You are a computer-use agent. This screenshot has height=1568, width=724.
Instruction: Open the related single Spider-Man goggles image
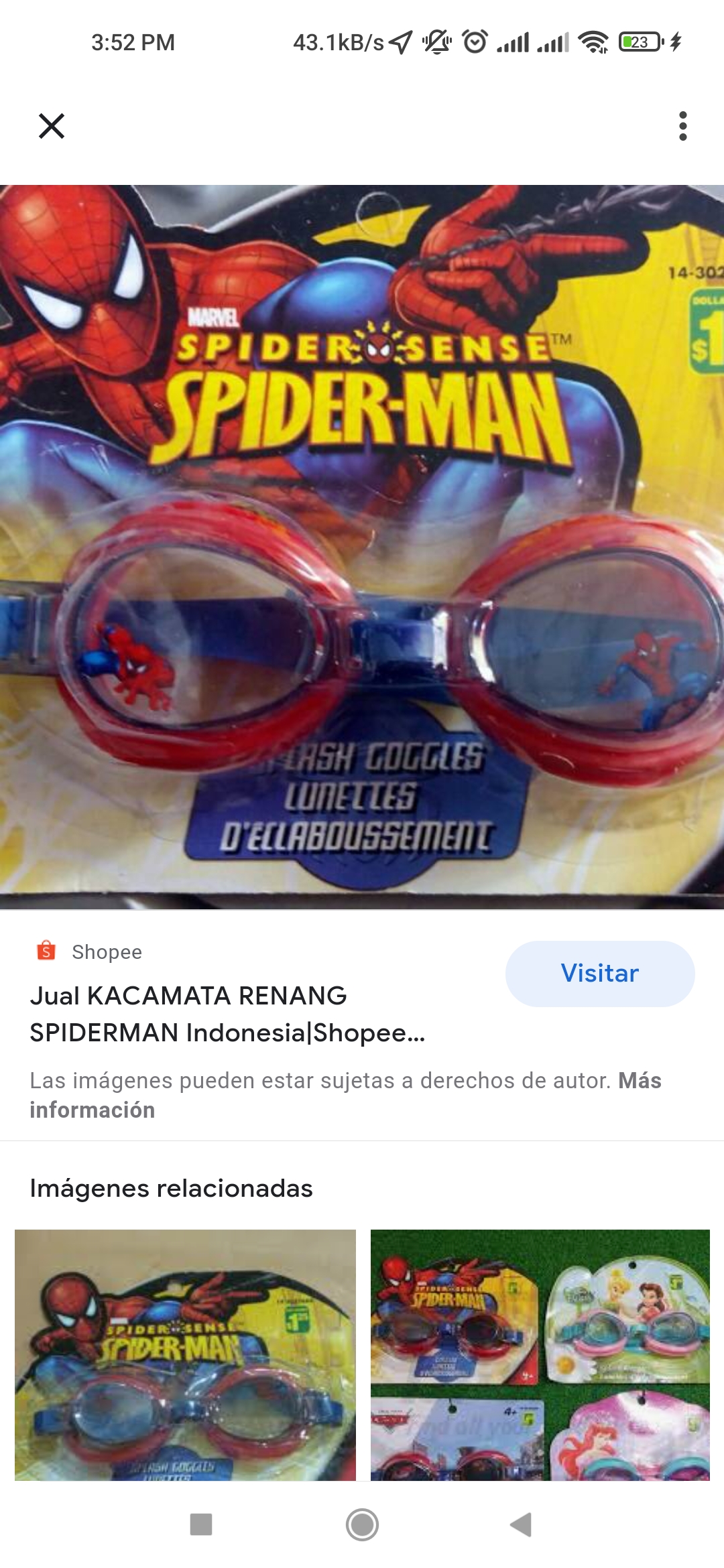(185, 1354)
